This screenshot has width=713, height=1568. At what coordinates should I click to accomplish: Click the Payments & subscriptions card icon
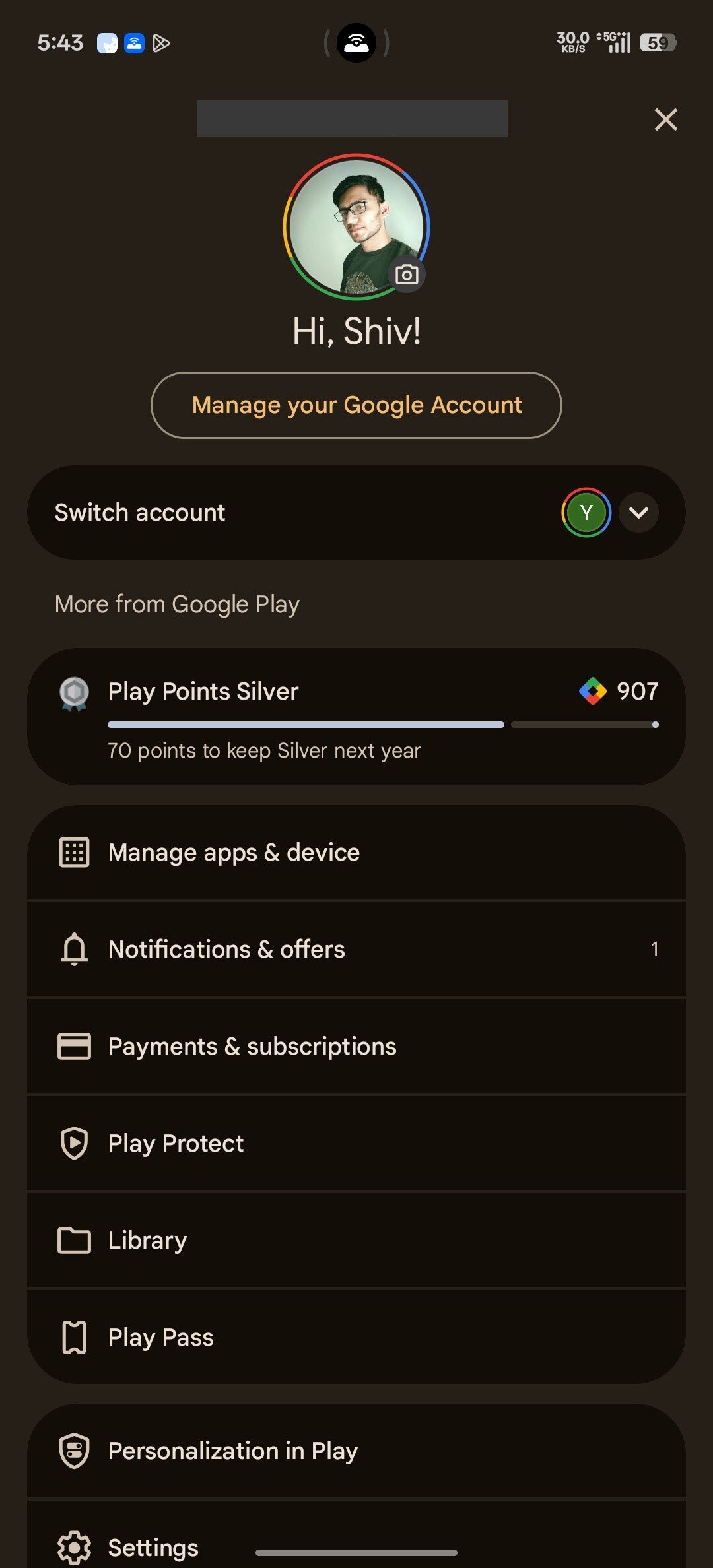(x=75, y=1046)
